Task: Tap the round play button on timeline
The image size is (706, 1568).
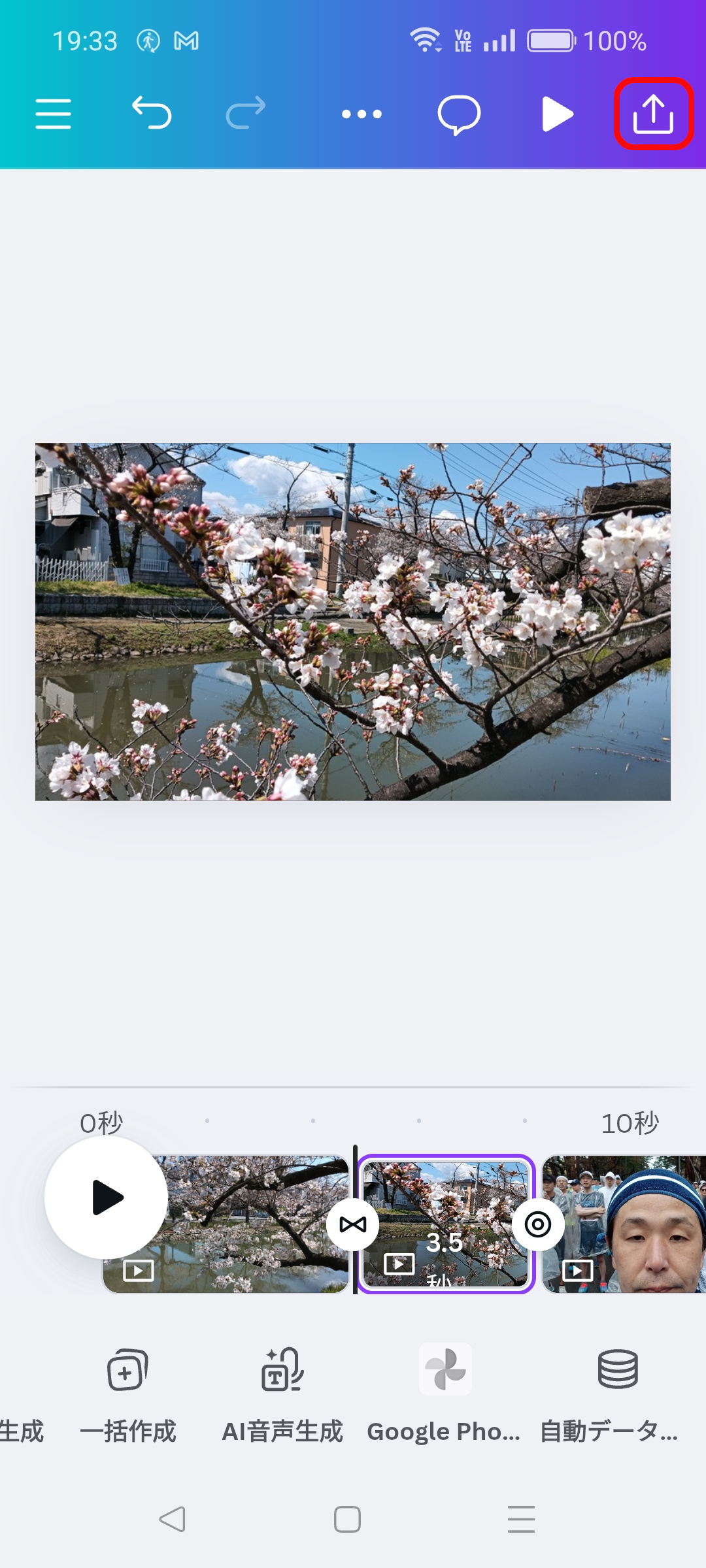Action: [x=107, y=1197]
